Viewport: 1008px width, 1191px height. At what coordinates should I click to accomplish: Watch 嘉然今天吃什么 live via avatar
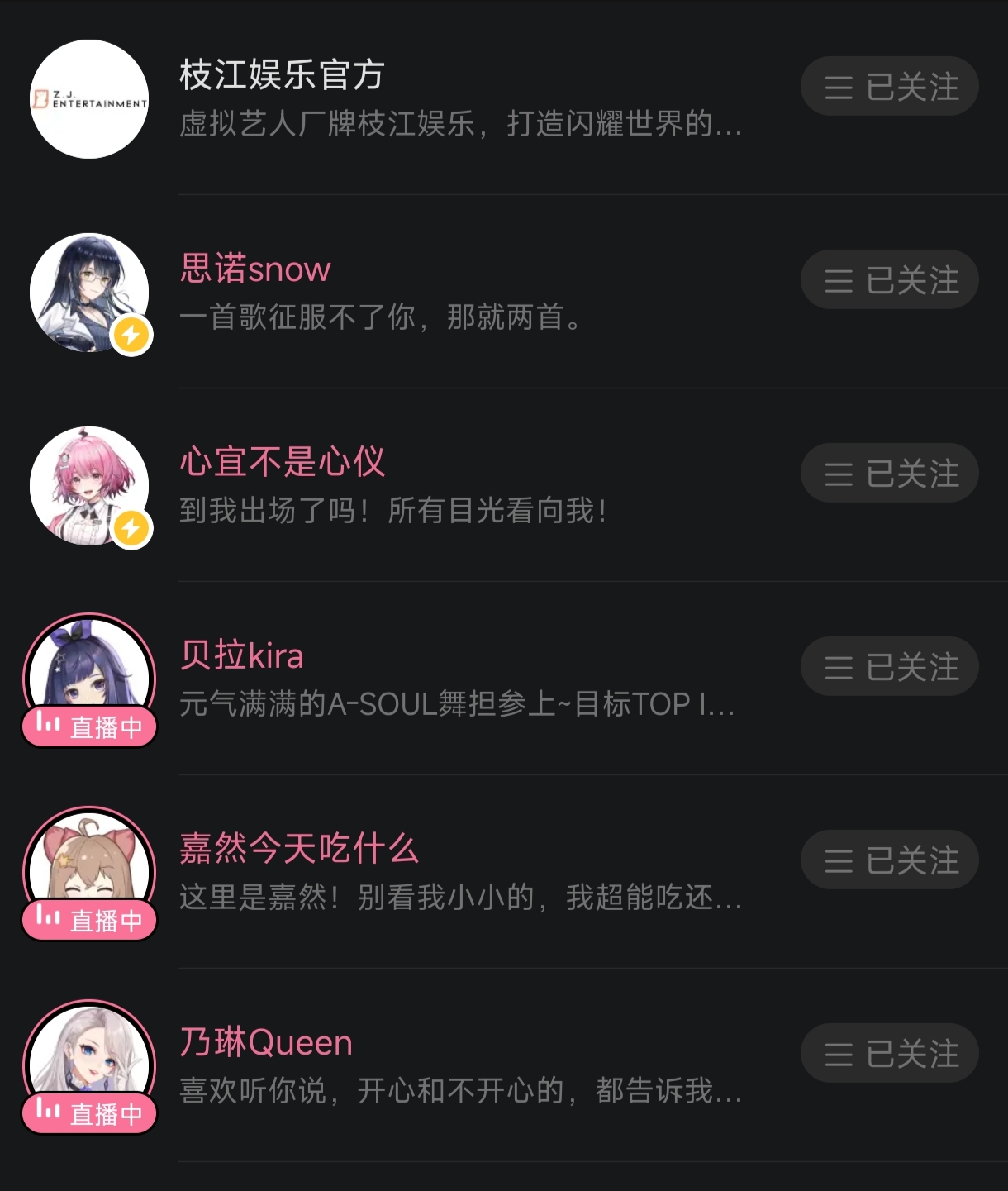coord(89,869)
